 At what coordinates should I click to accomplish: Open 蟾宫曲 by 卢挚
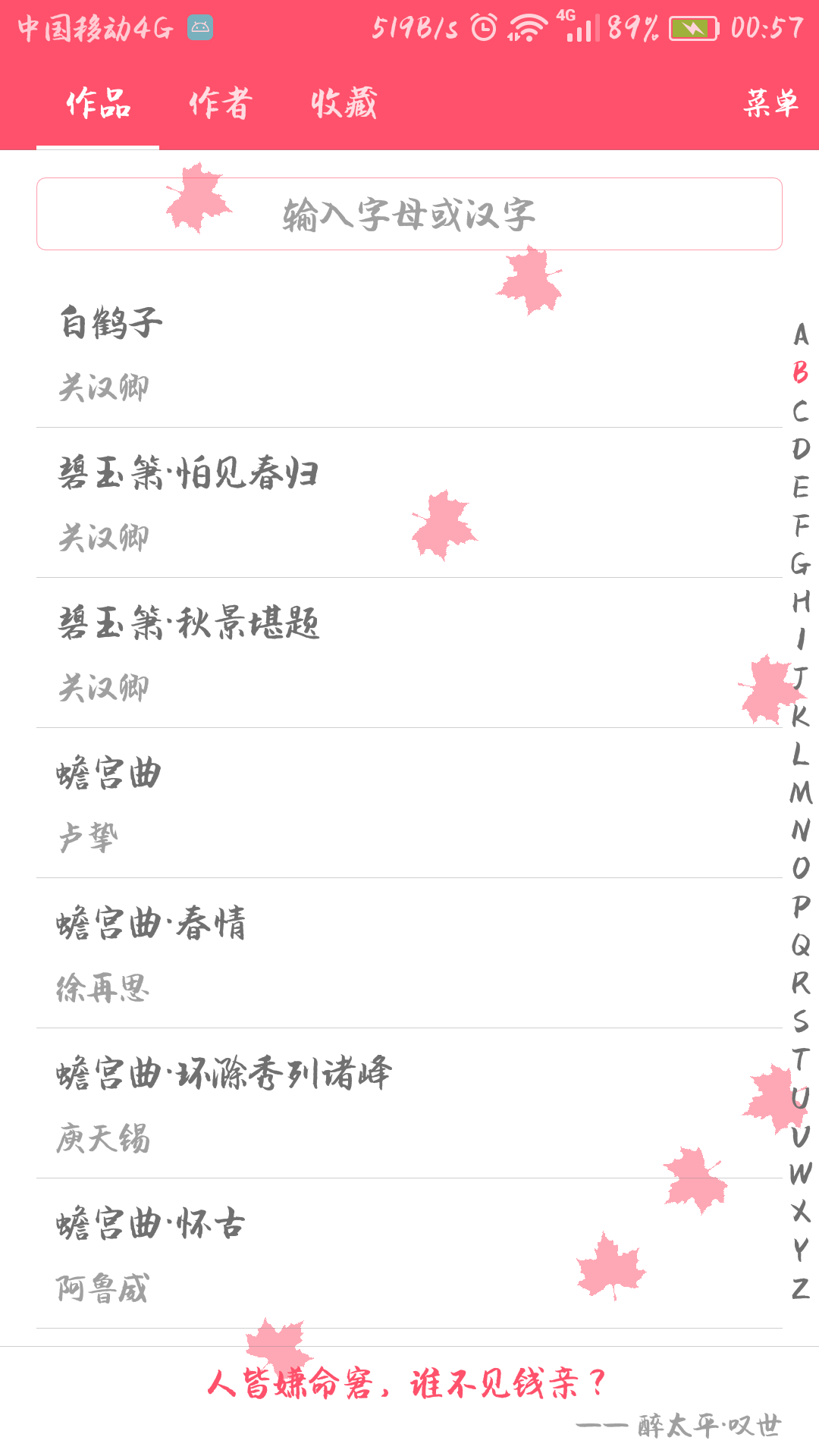[409, 803]
